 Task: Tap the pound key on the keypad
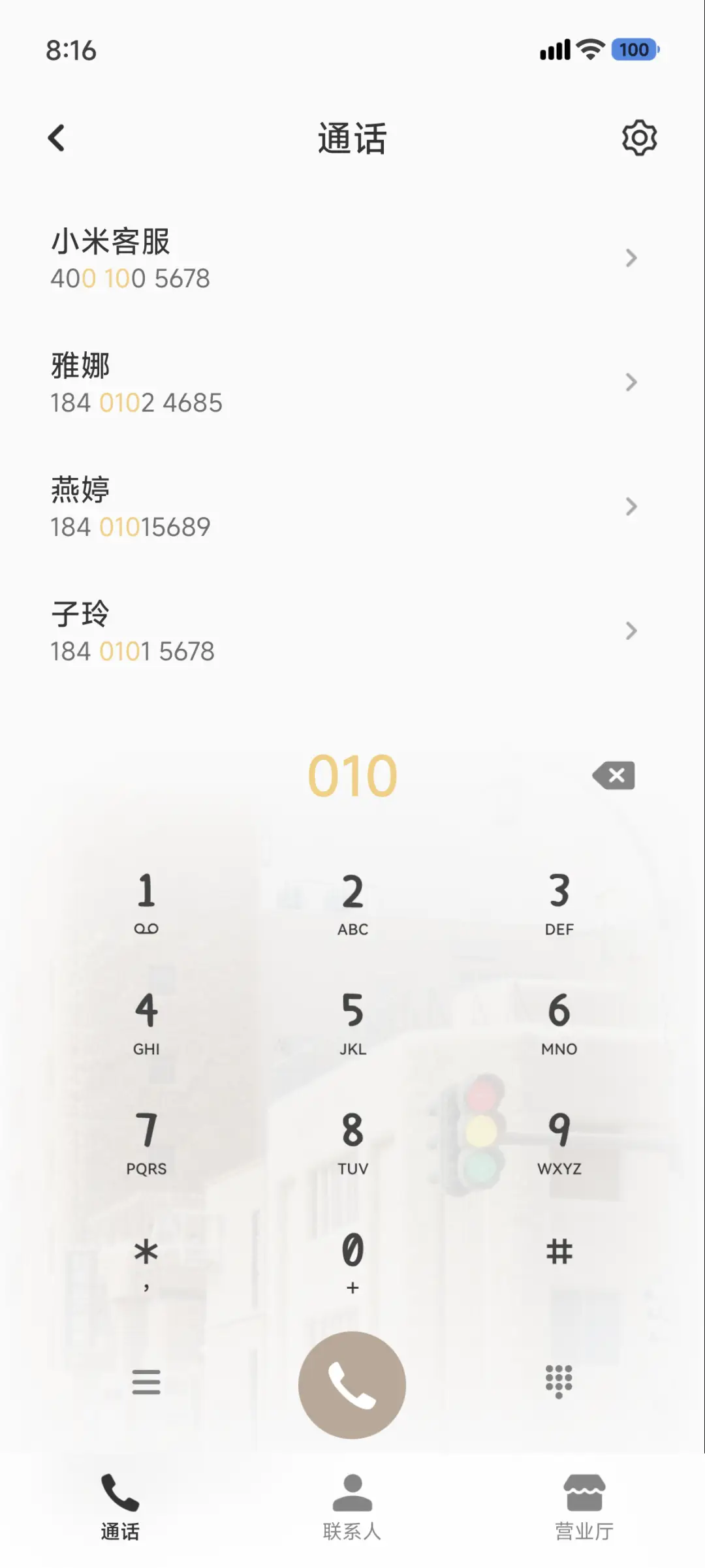[559, 1251]
